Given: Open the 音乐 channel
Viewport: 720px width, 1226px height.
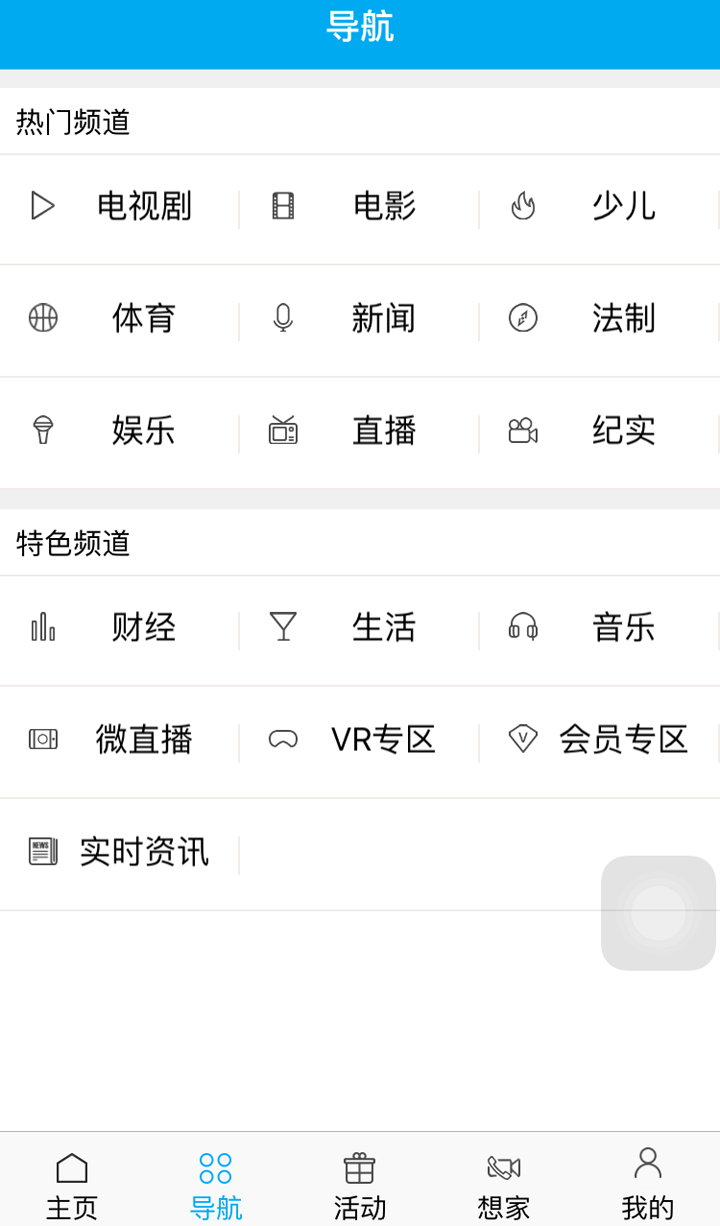Looking at the screenshot, I should pyautogui.click(x=600, y=628).
